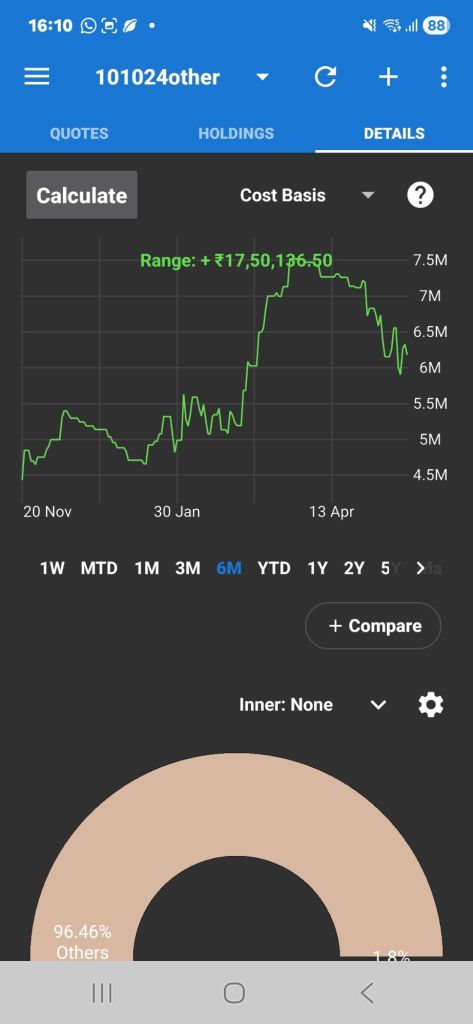The width and height of the screenshot is (473, 1024).
Task: Set chart range to 2Y
Action: click(353, 568)
